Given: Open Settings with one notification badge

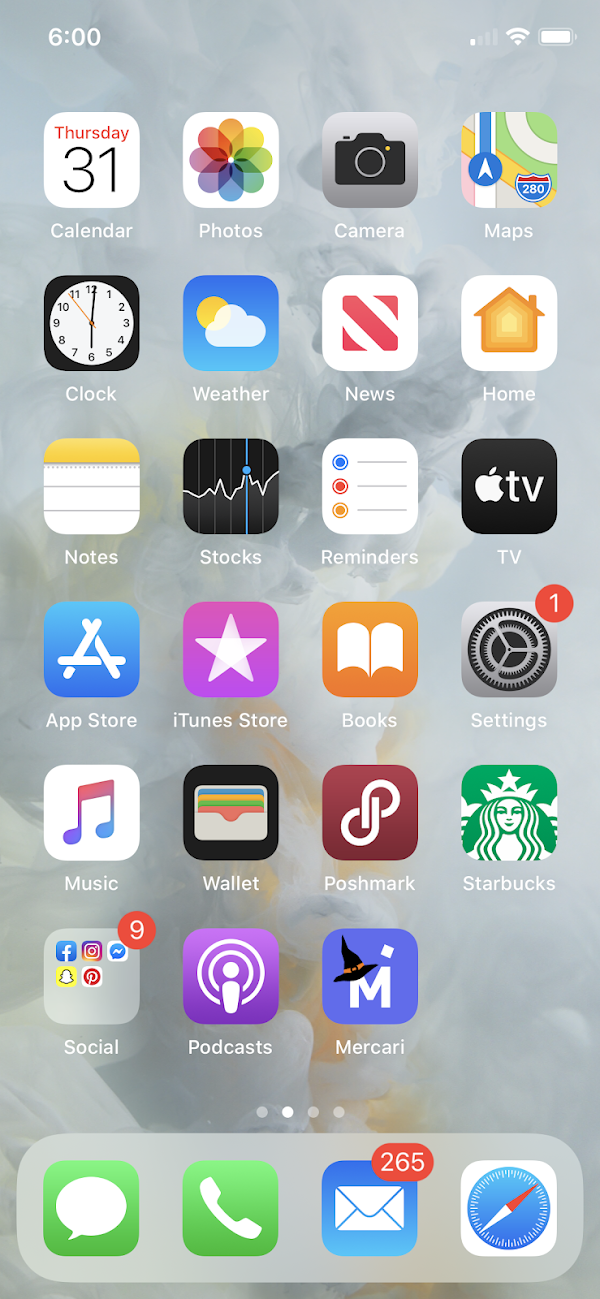Looking at the screenshot, I should (x=508, y=649).
